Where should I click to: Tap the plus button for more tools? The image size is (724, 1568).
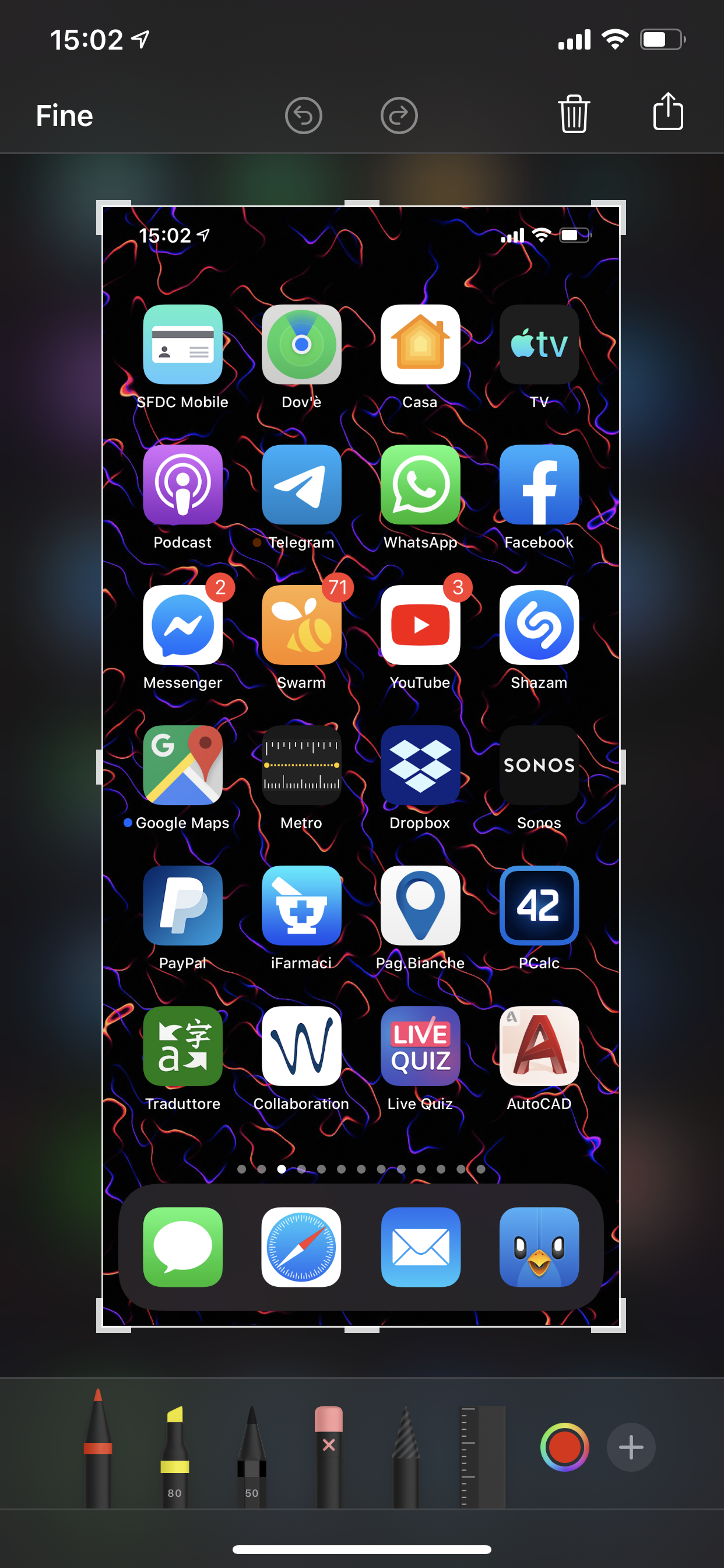[x=631, y=1447]
